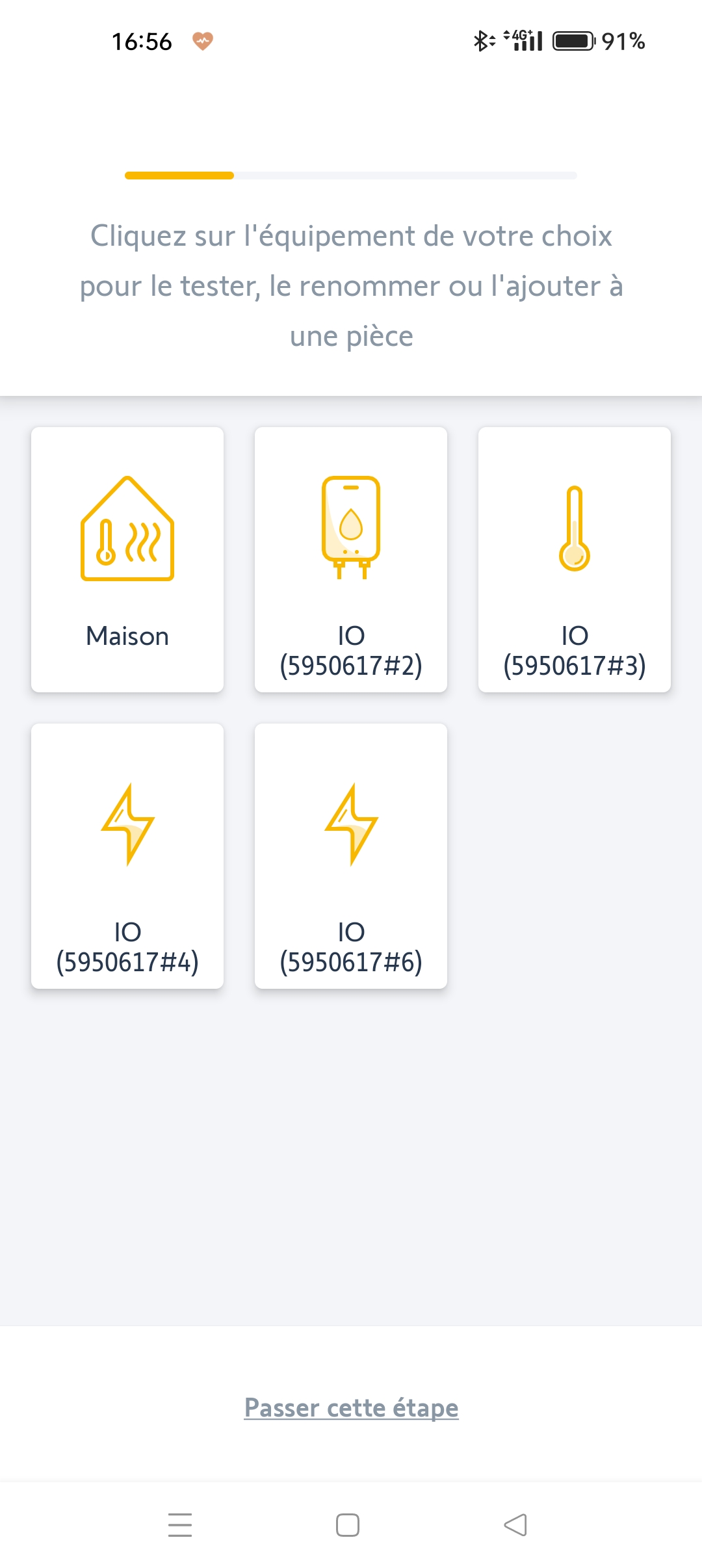Image resolution: width=702 pixels, height=1568 pixels.
Task: Select the IO (5950617#2) water heater card
Action: click(x=351, y=560)
